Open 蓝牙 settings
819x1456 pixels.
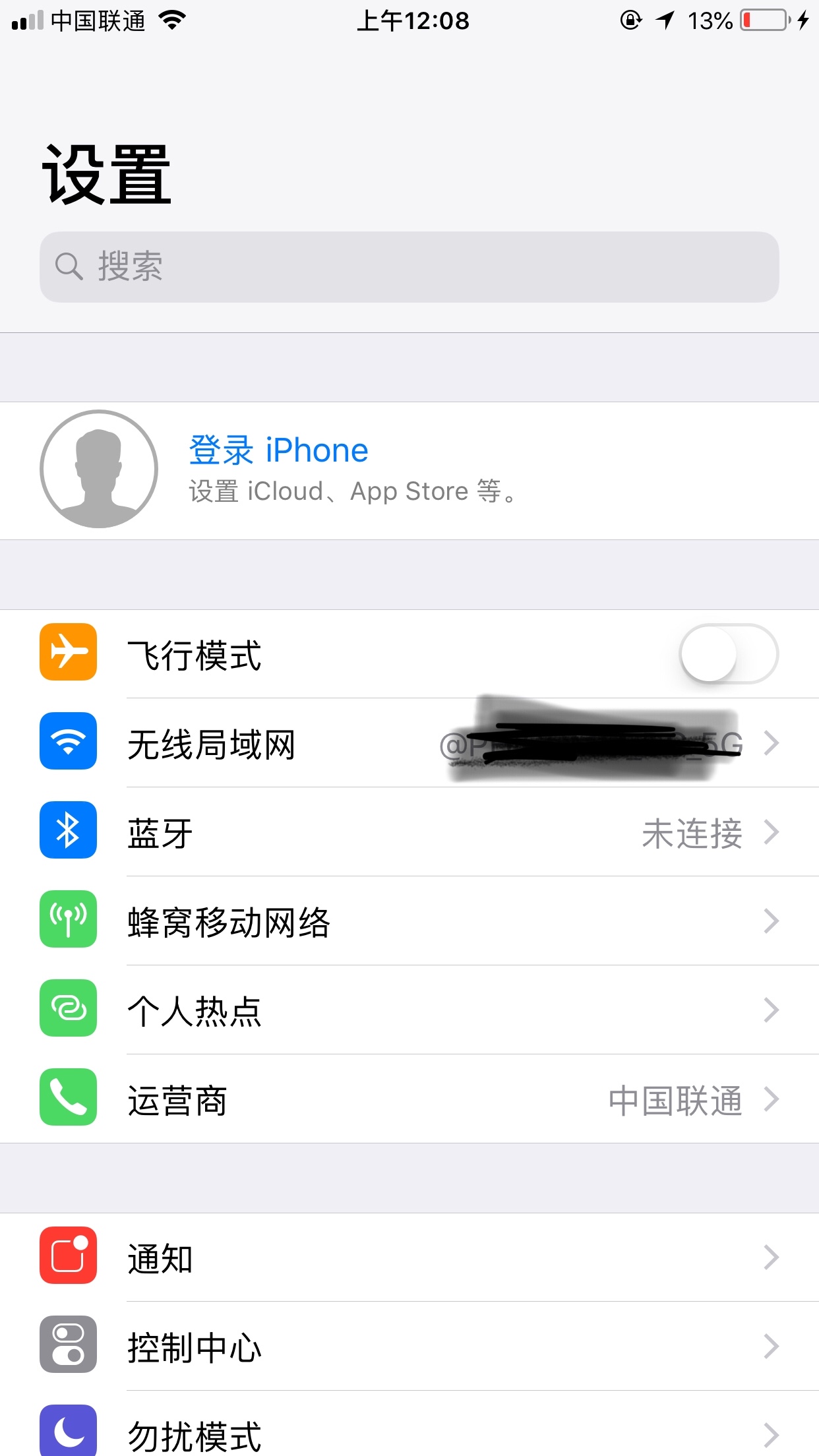[409, 832]
